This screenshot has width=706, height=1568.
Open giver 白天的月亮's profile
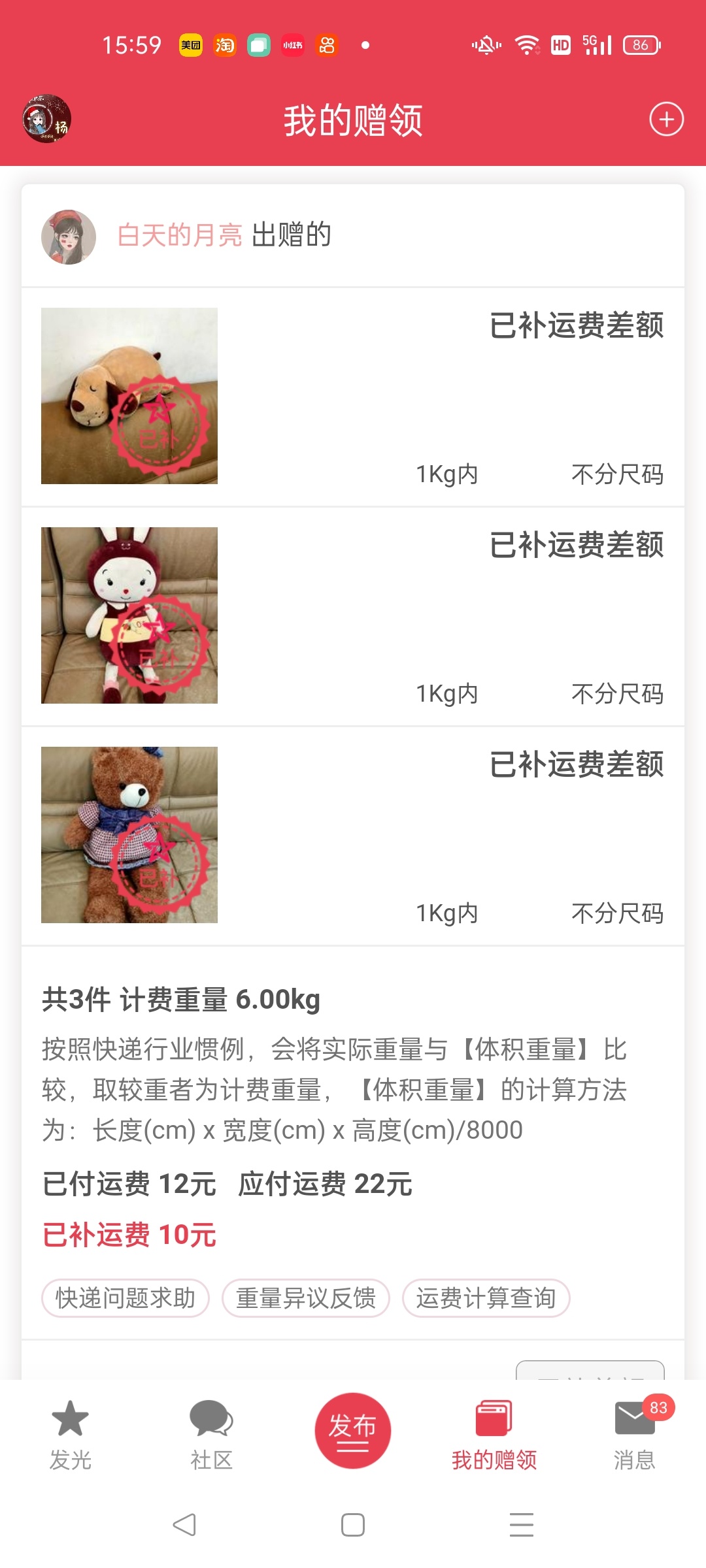click(x=180, y=235)
